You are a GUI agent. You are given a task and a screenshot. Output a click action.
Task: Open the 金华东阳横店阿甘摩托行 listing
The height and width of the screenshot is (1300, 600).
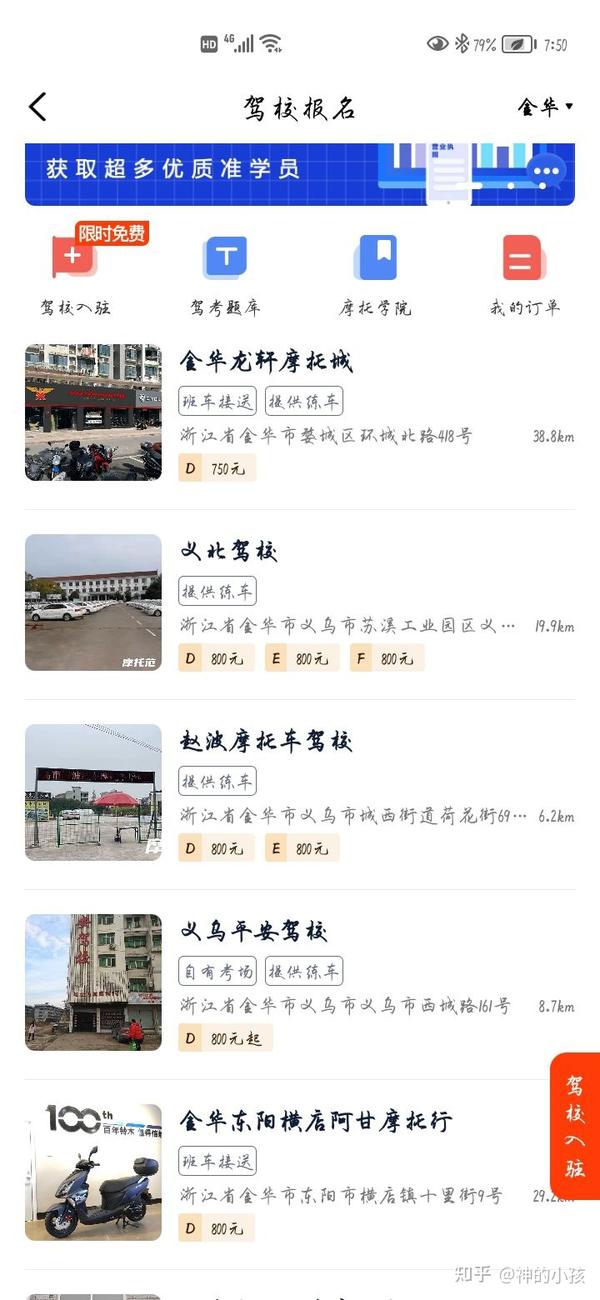click(x=300, y=1173)
